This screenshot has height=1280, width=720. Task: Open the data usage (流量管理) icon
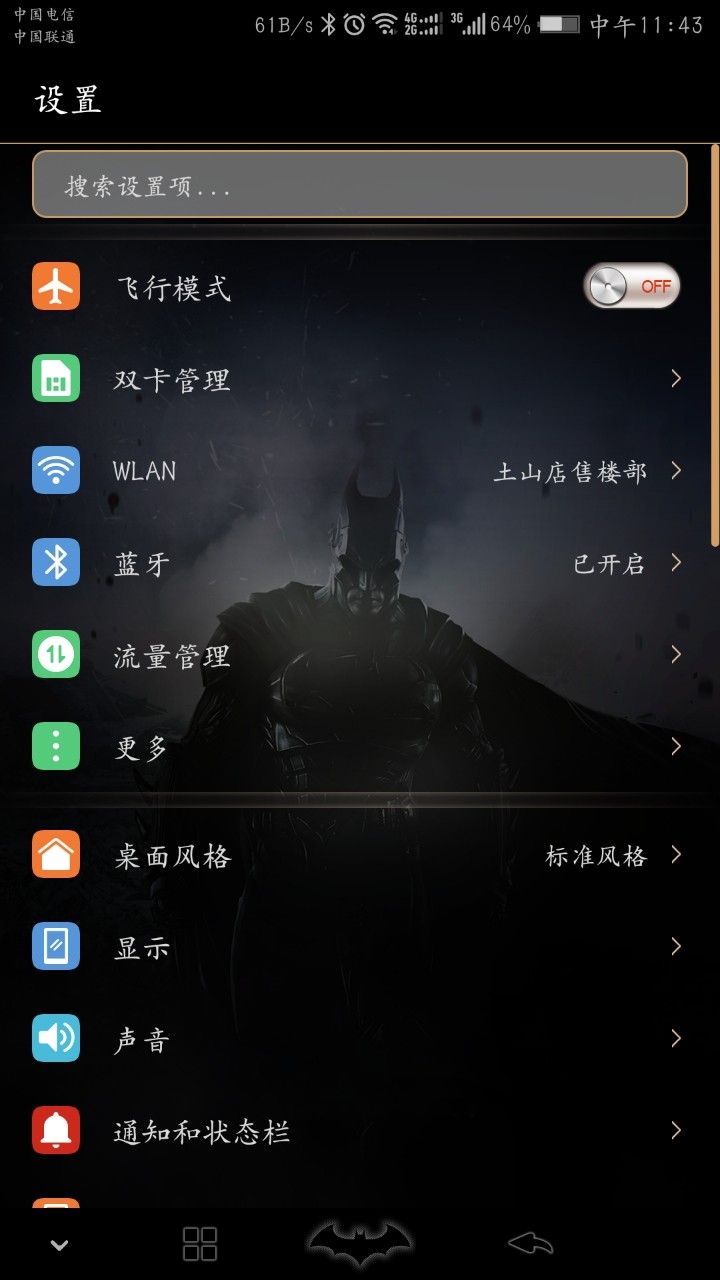click(x=55, y=654)
